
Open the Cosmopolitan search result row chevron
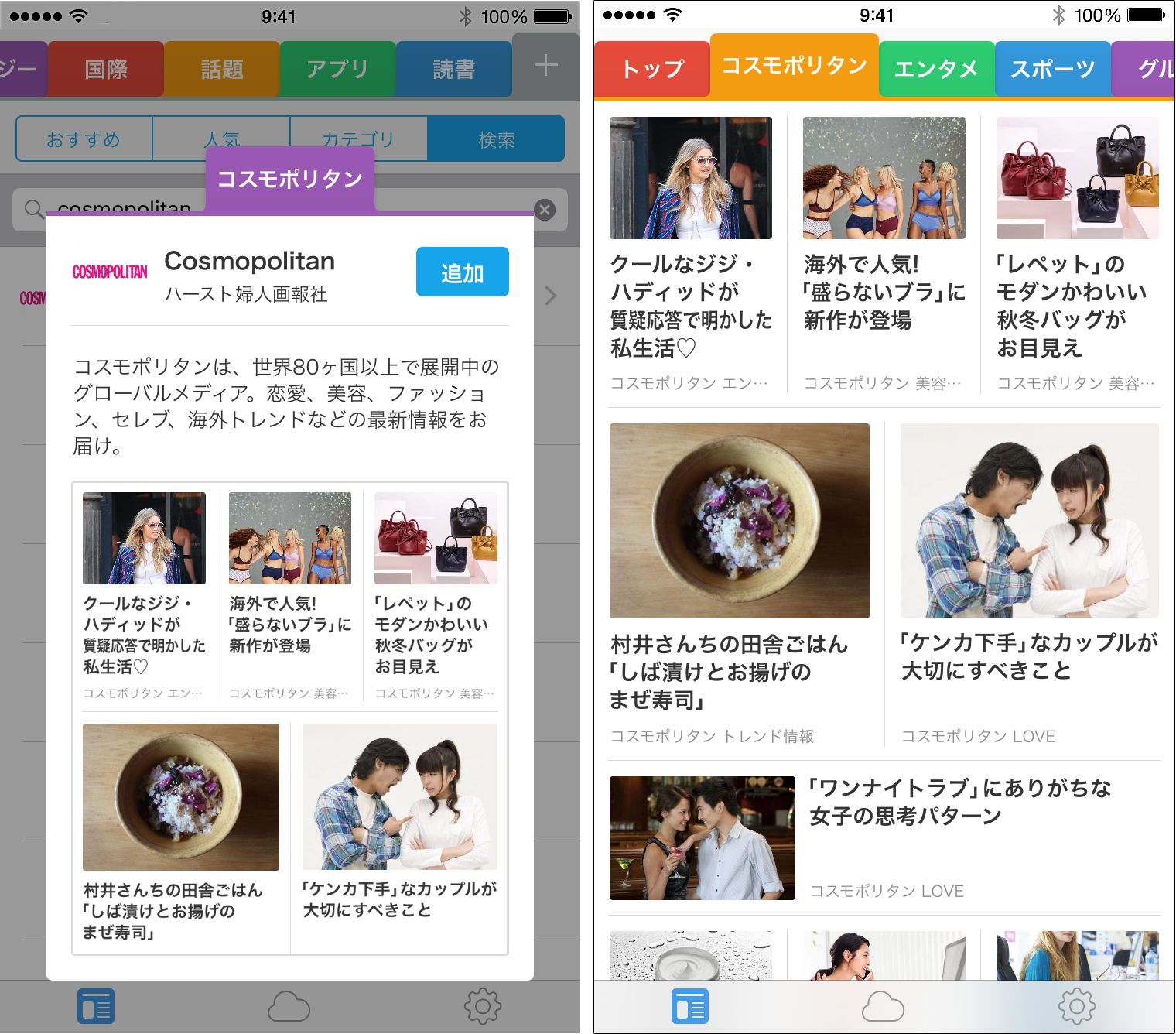tap(551, 296)
